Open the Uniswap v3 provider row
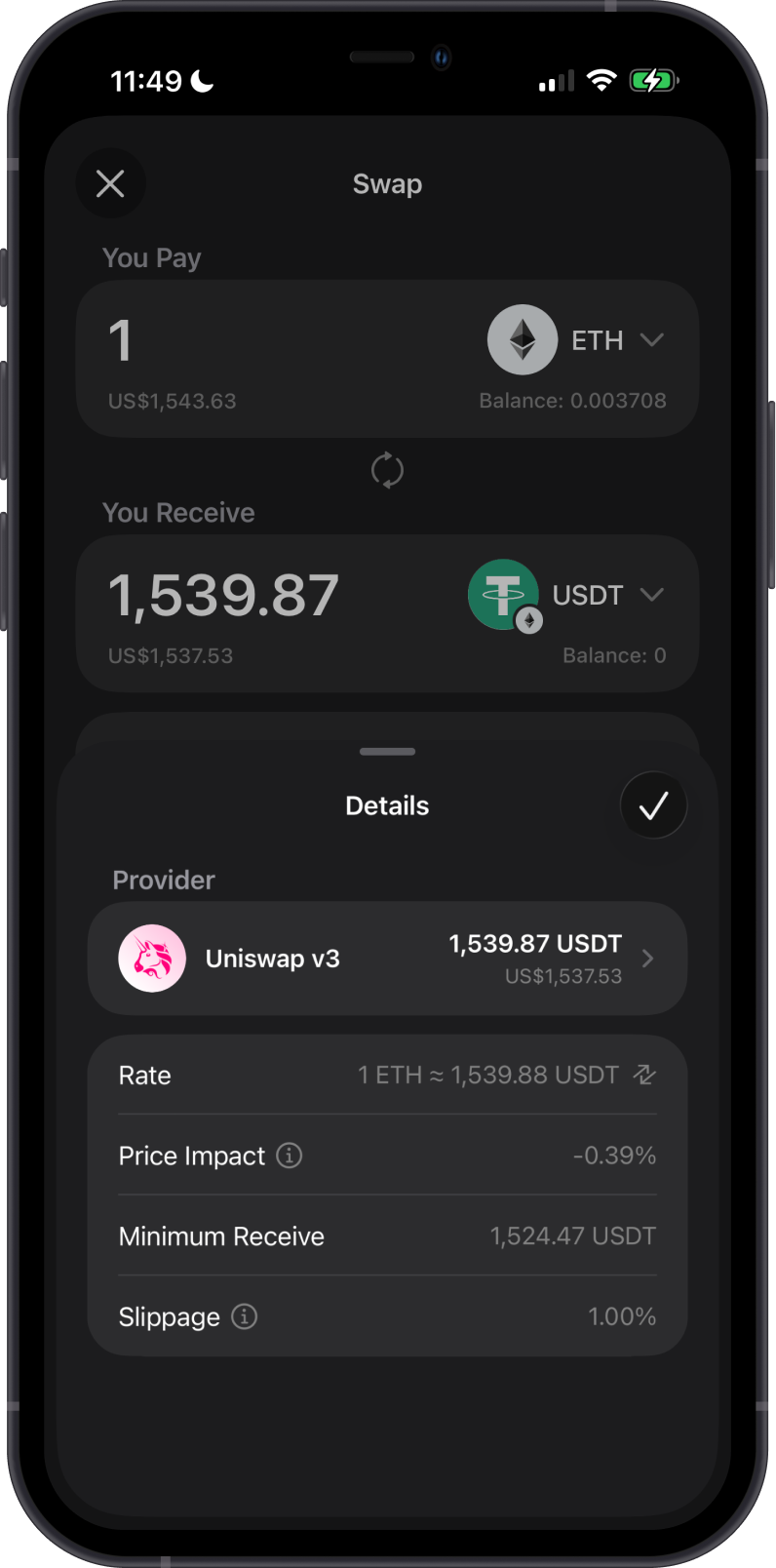Screen dimensions: 776x1568 tap(387, 959)
